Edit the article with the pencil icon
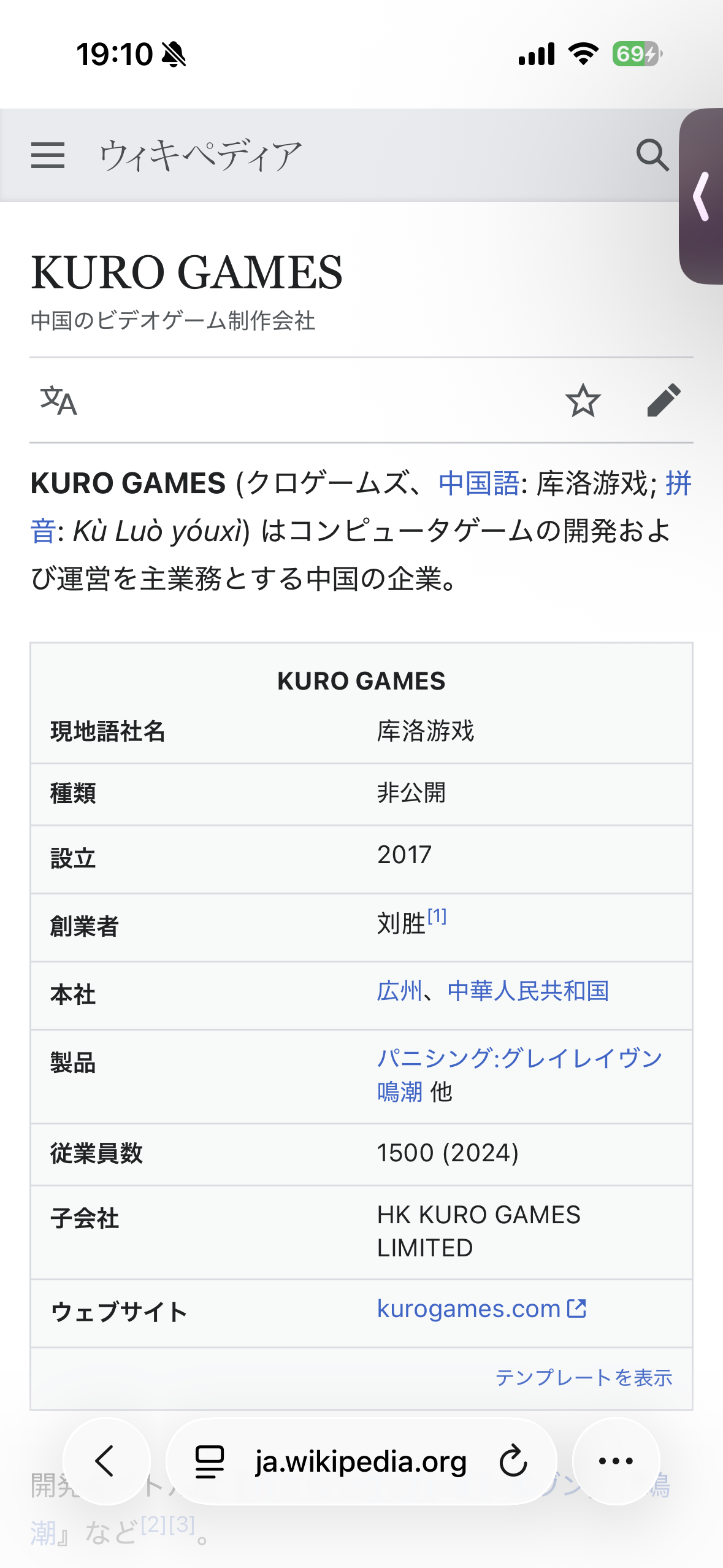The image size is (723, 1568). tap(664, 401)
